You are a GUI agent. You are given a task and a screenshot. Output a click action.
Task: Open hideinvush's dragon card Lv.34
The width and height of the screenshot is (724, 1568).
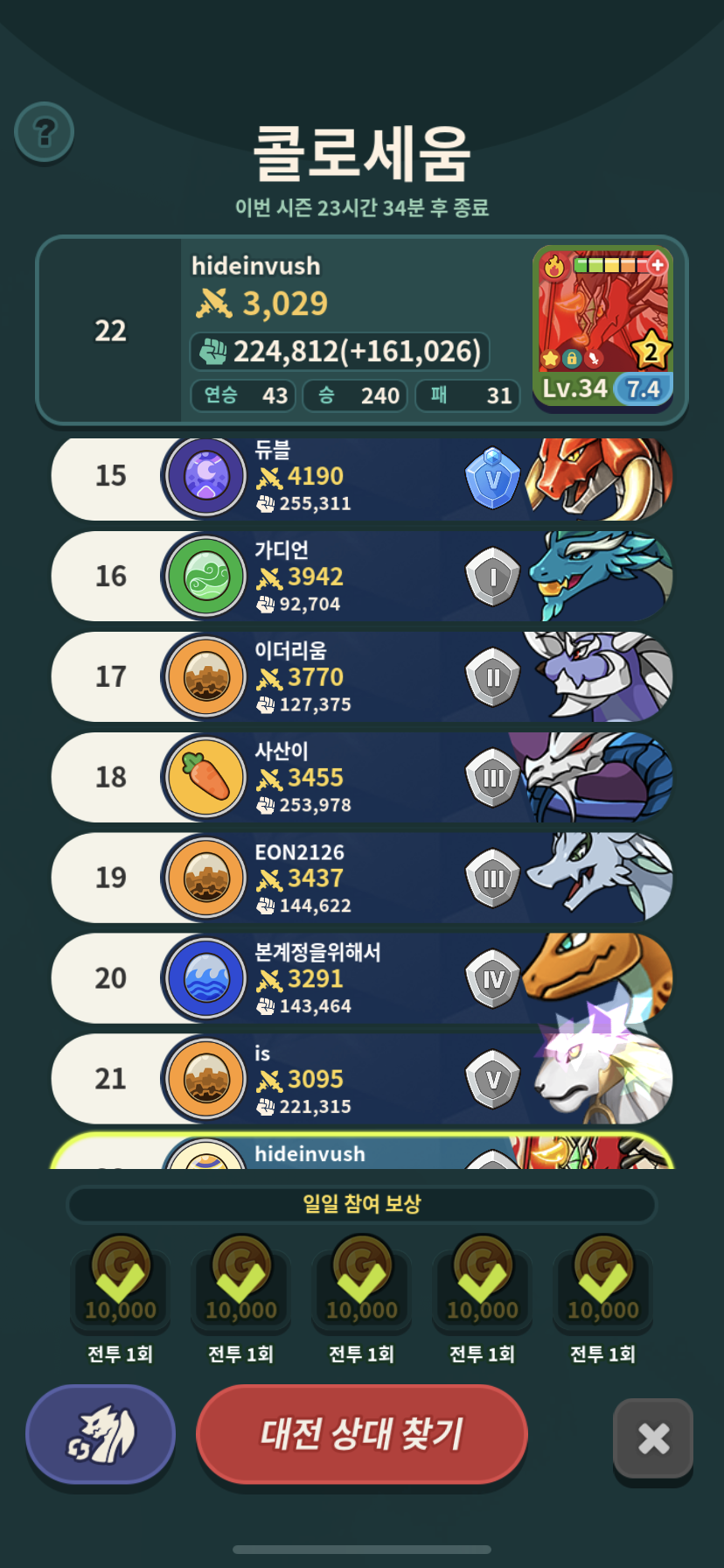602,326
